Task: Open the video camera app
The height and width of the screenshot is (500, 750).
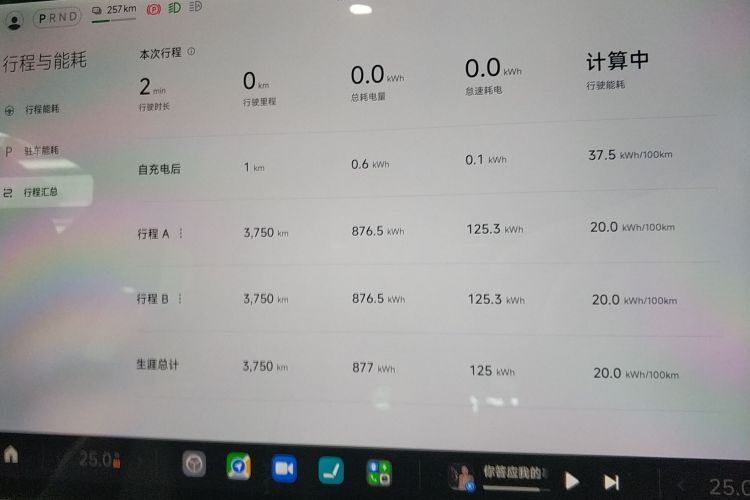Action: (284, 468)
